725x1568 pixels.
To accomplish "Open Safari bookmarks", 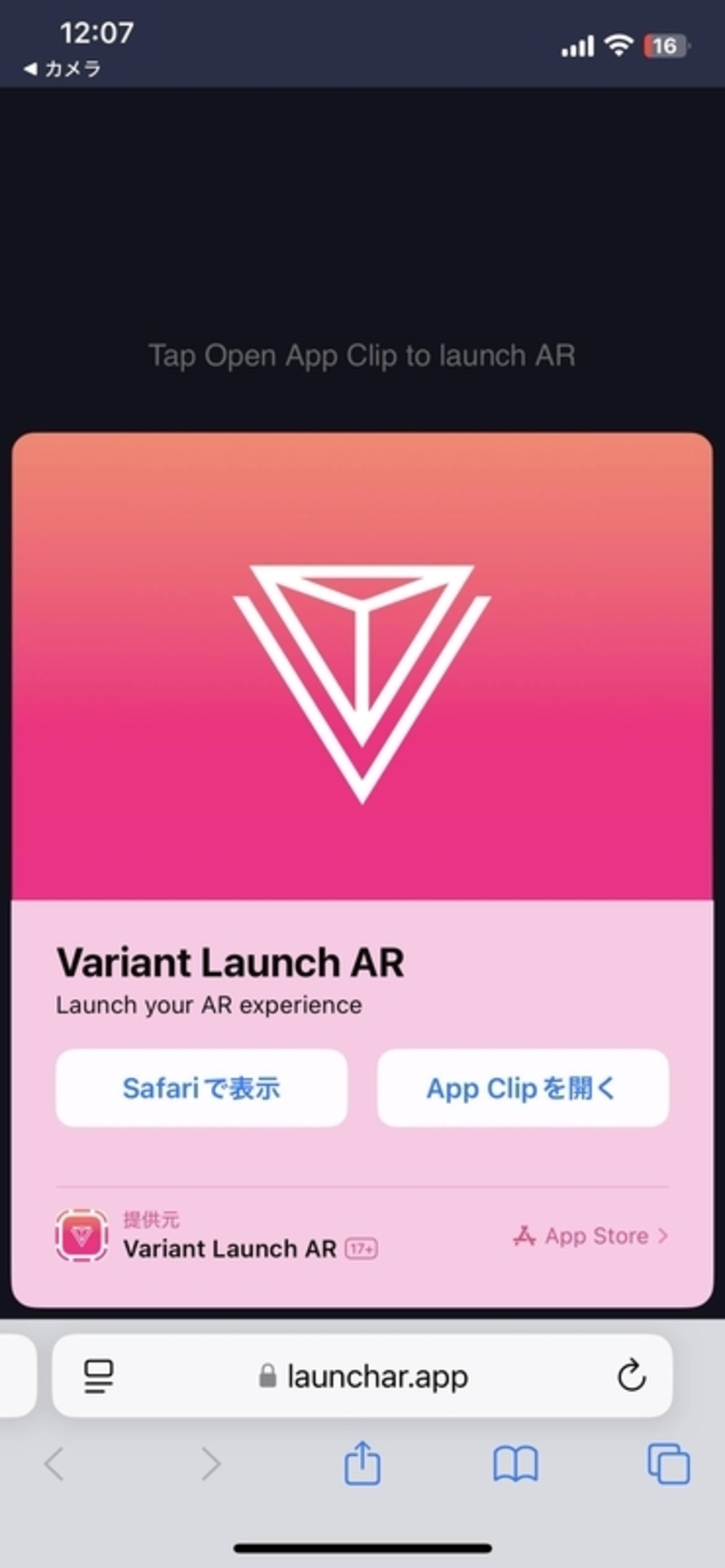I will [x=515, y=1464].
